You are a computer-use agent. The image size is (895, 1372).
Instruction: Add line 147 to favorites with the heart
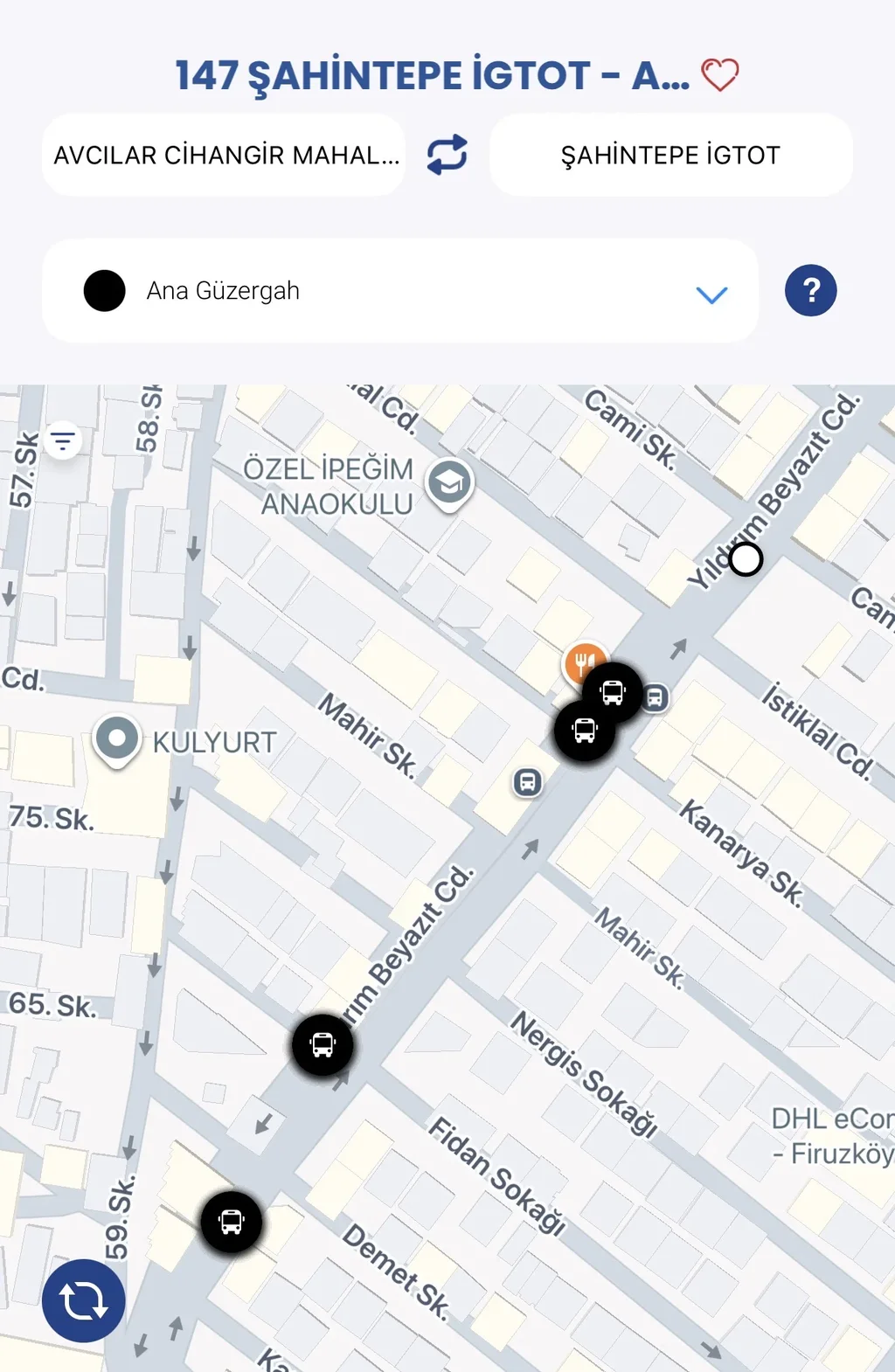point(720,75)
